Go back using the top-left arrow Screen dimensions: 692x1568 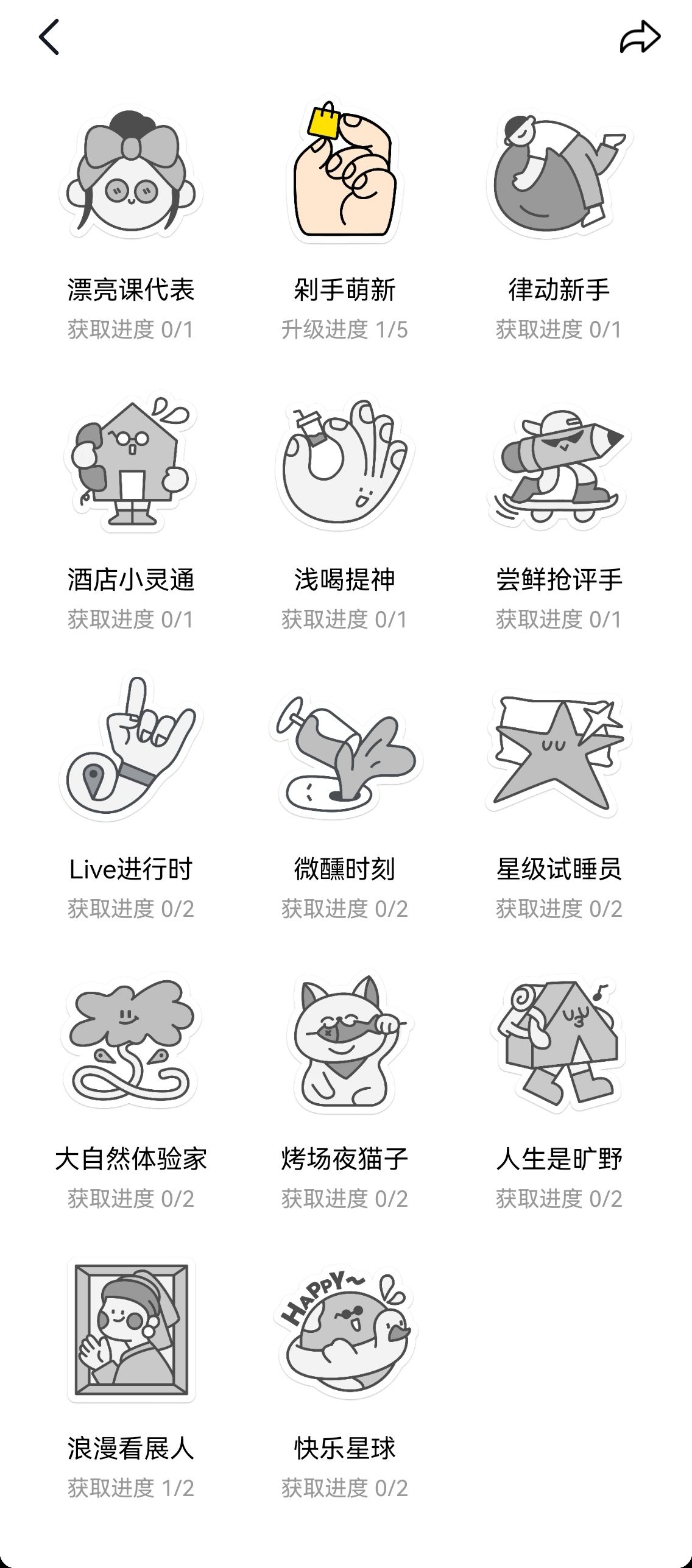[x=49, y=37]
